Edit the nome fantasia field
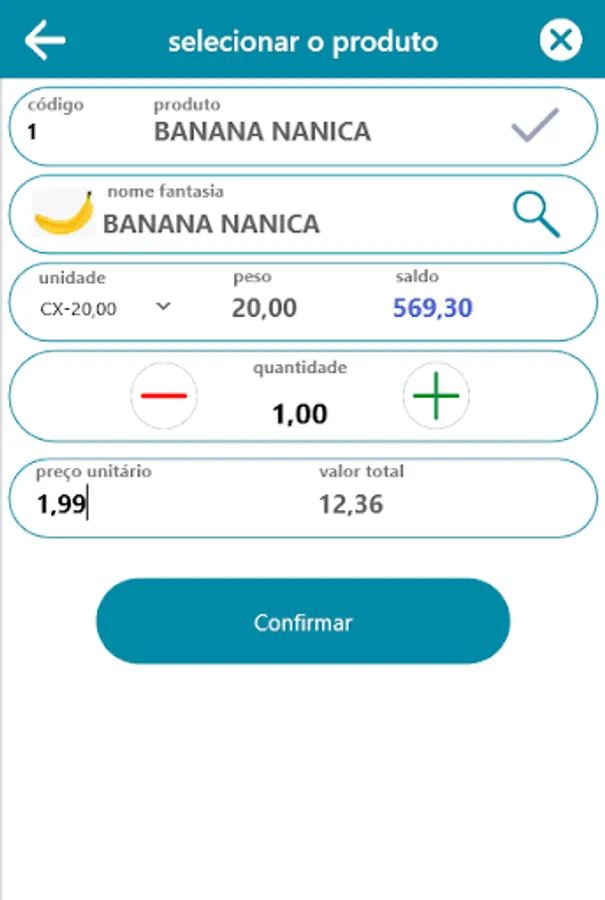 click(x=300, y=223)
